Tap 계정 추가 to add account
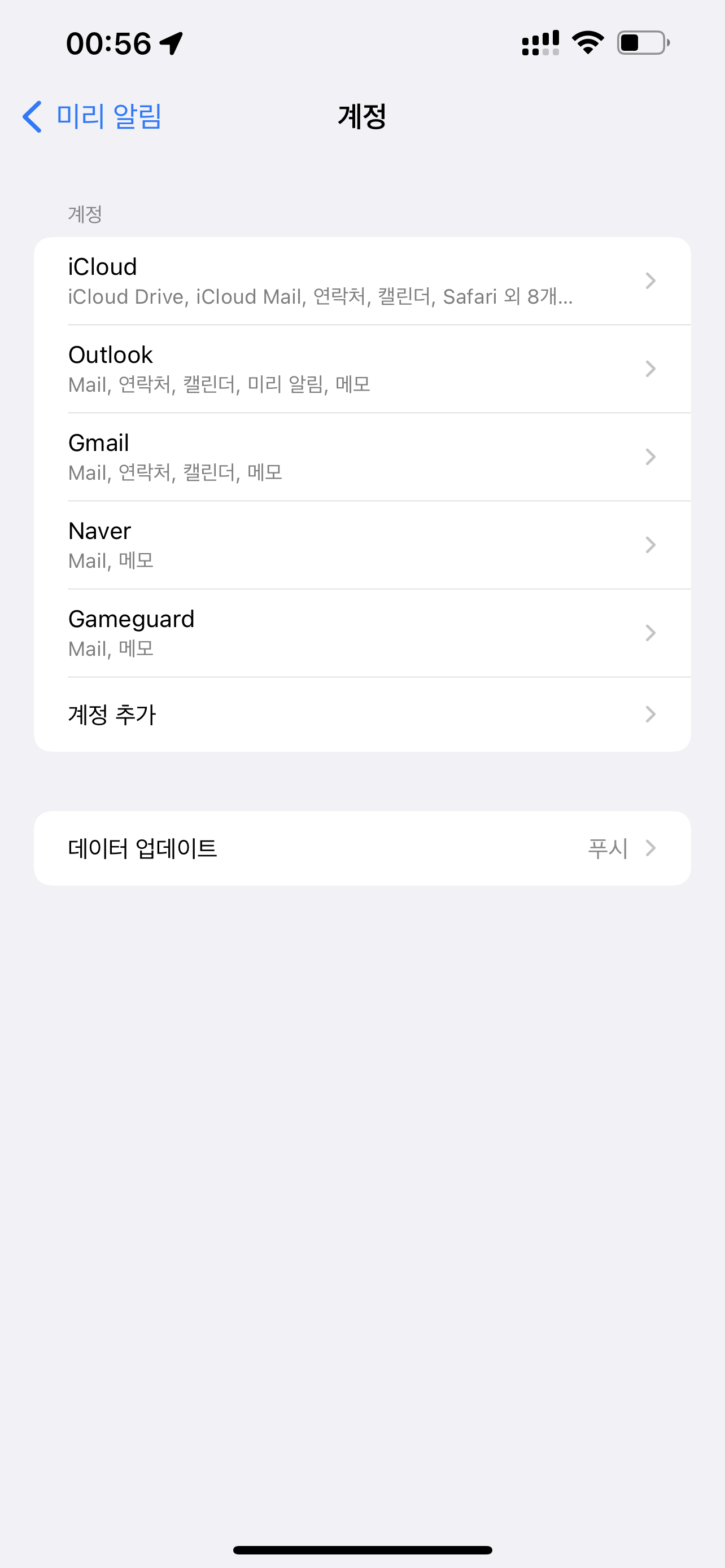 [361, 714]
